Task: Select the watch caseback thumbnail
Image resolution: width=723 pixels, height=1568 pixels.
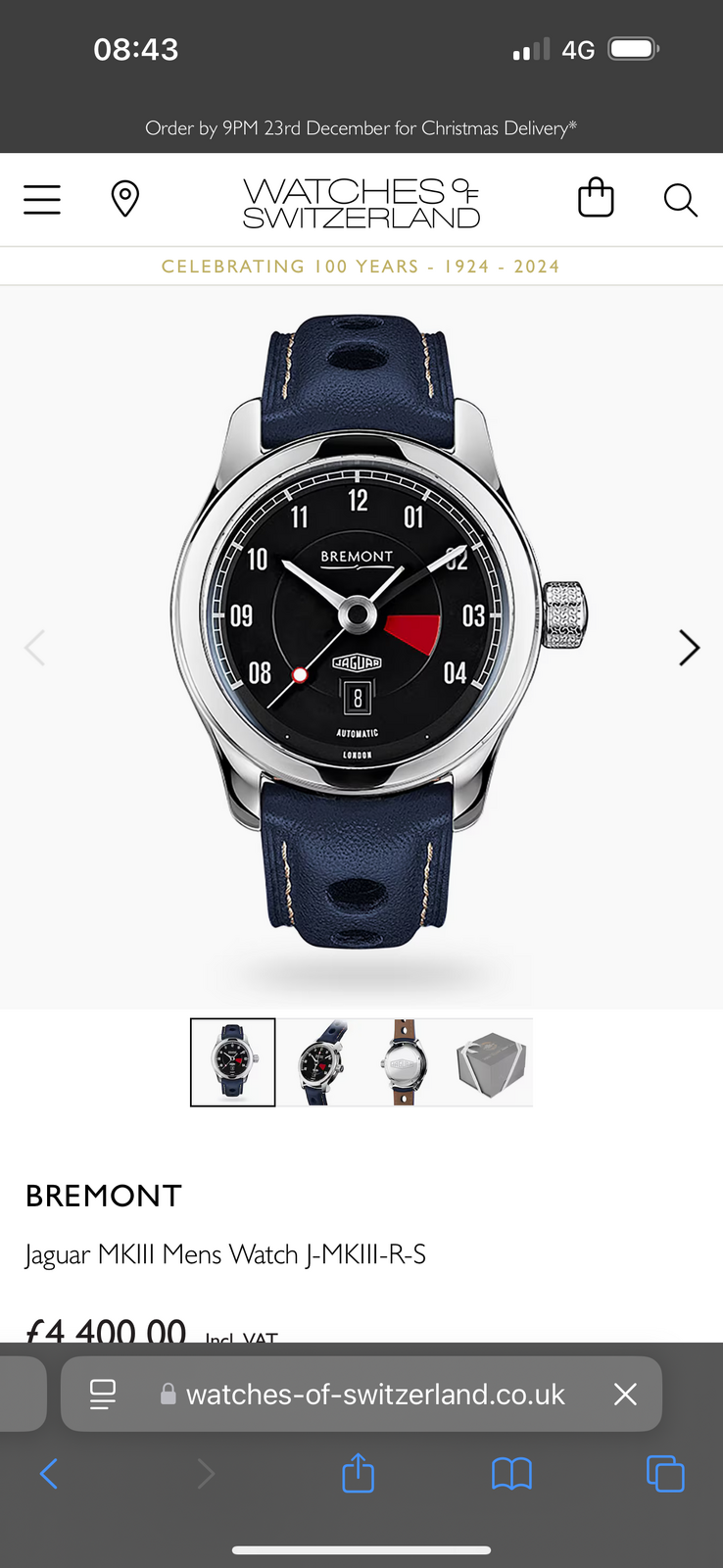Action: [x=405, y=1062]
